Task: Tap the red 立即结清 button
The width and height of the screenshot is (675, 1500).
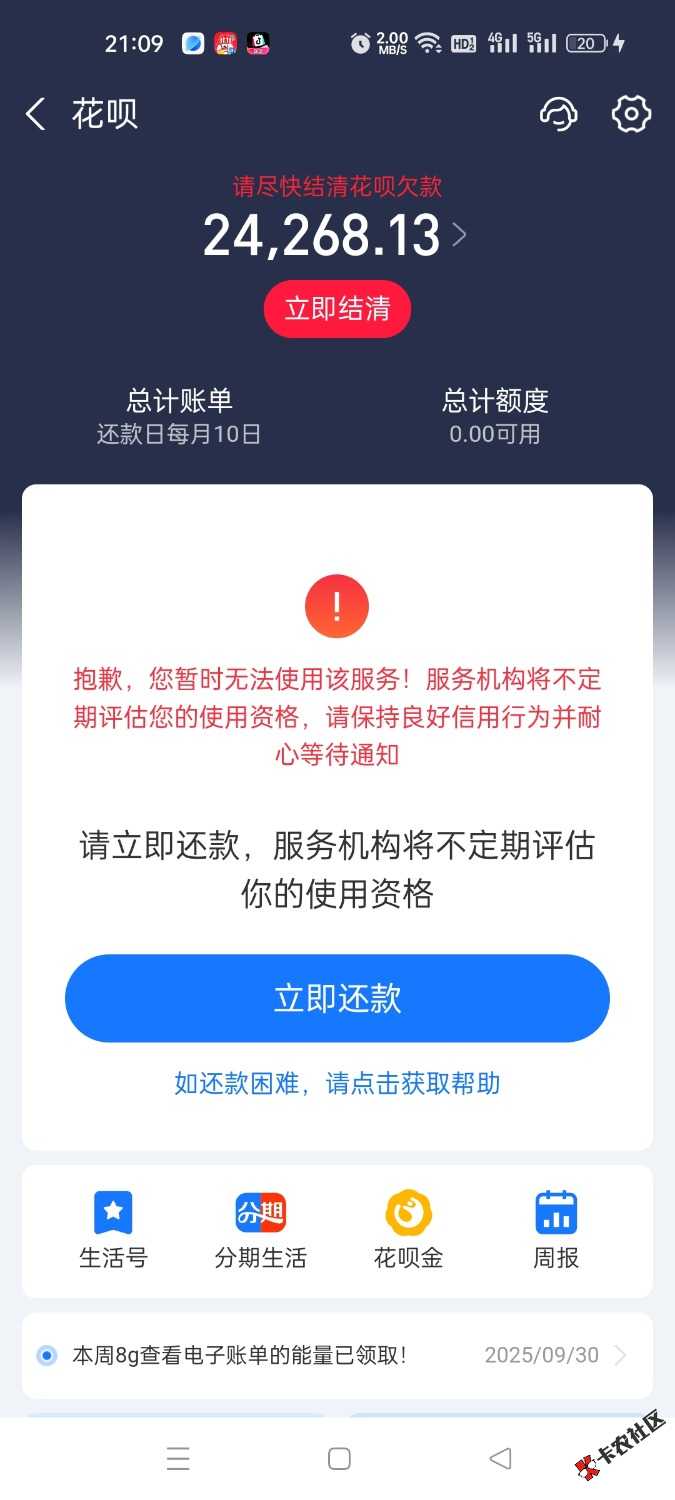Action: [x=337, y=309]
